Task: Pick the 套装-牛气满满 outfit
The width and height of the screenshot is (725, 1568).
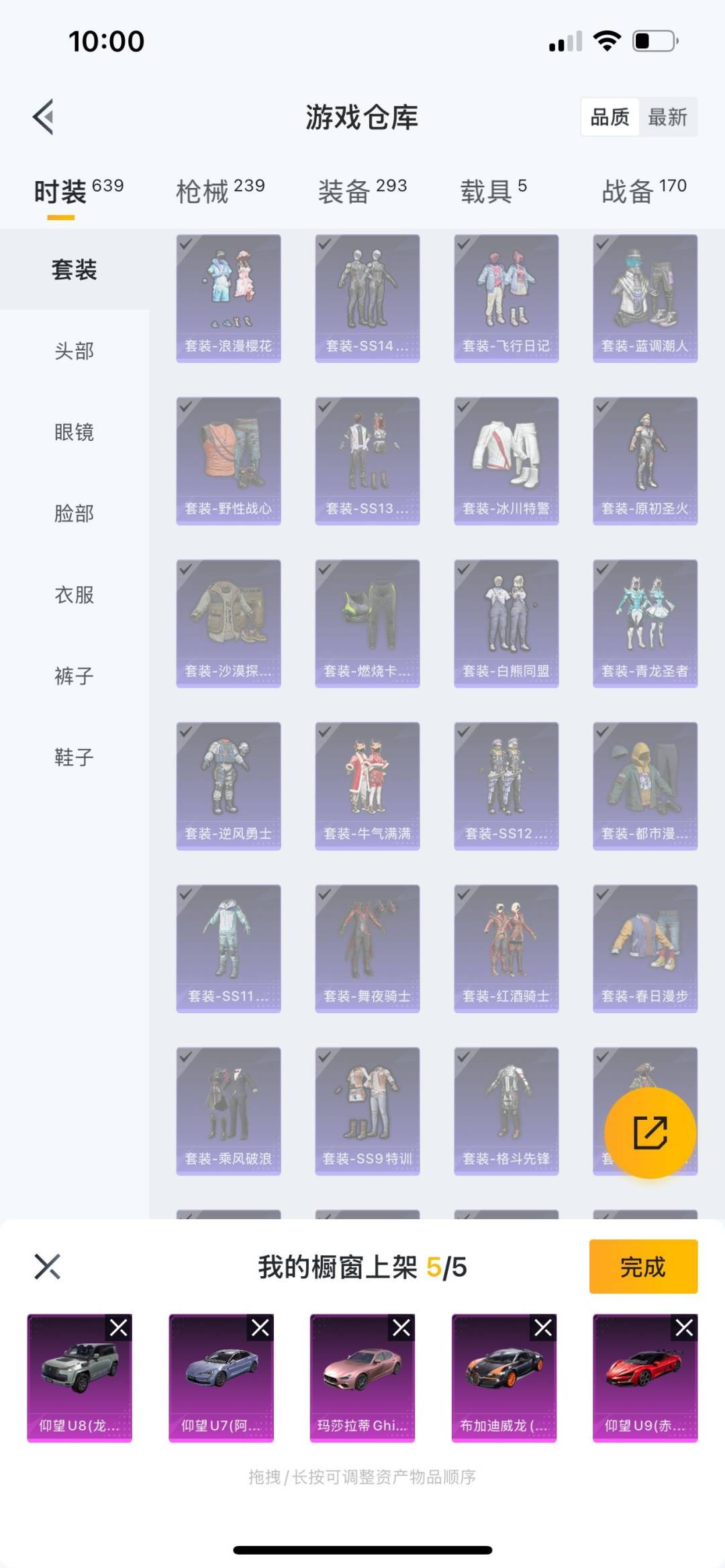Action: tap(367, 786)
